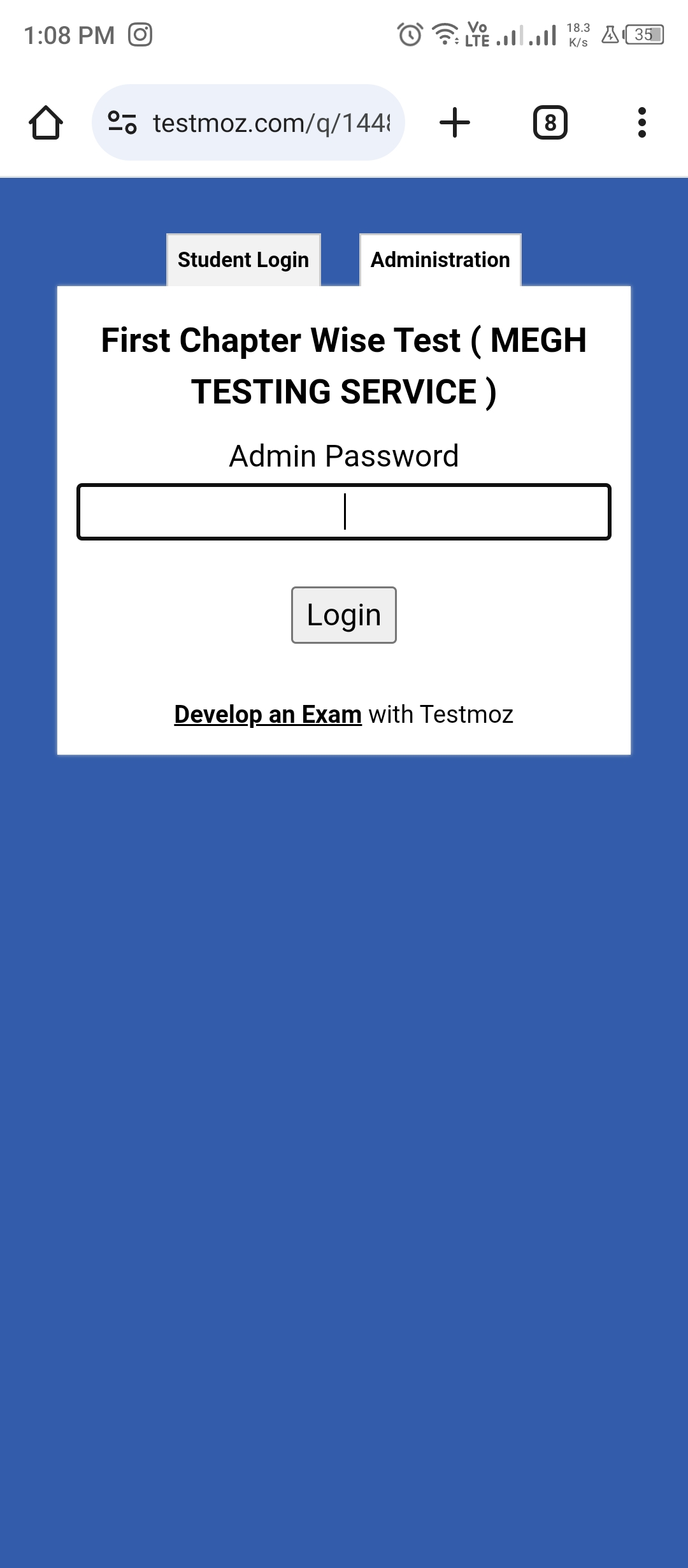Open a new browser tab
The height and width of the screenshot is (1568, 688).
pyautogui.click(x=455, y=122)
